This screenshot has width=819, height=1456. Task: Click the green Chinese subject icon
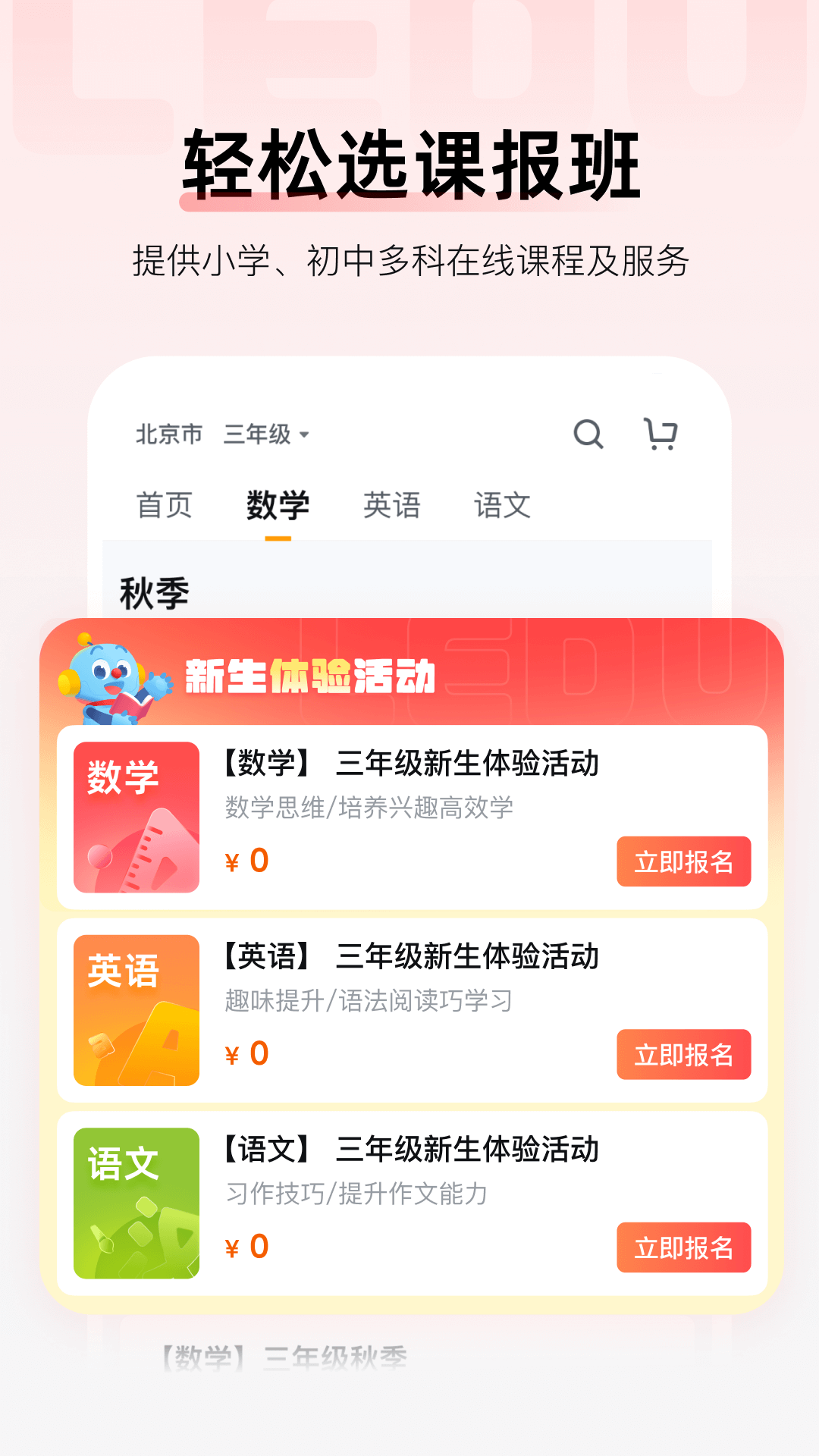pyautogui.click(x=135, y=1203)
